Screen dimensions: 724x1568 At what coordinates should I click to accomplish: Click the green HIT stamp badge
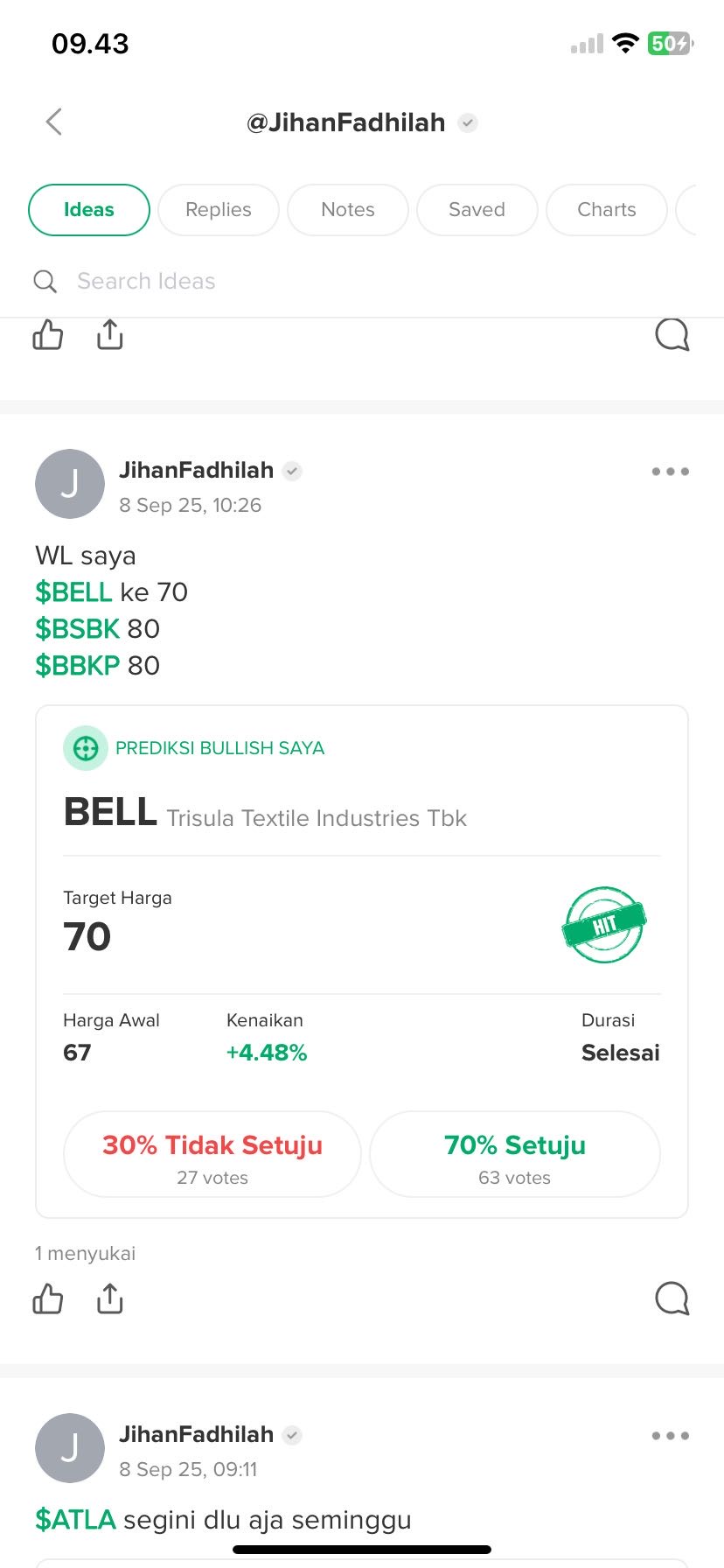click(603, 926)
